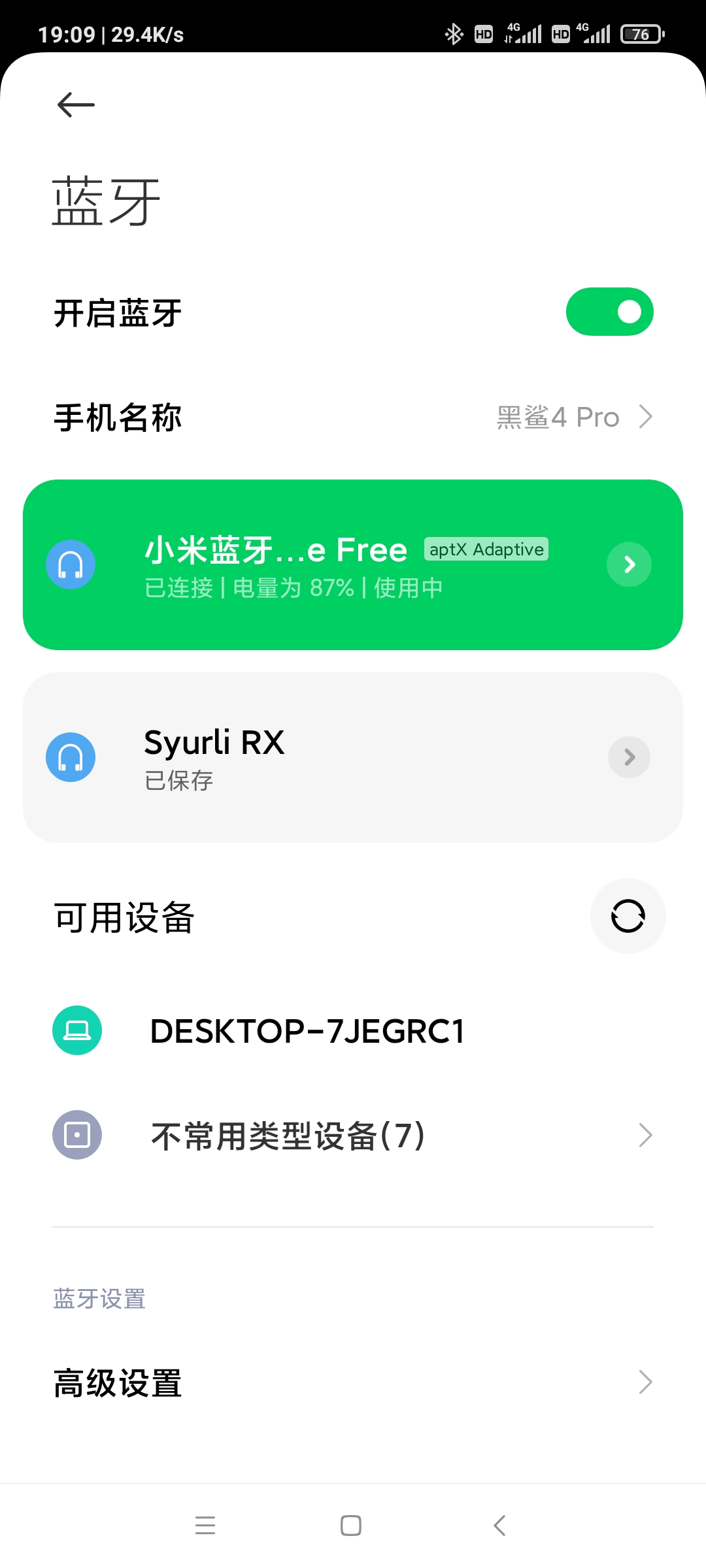
Task: Go back using the top-left arrow
Action: 76,105
